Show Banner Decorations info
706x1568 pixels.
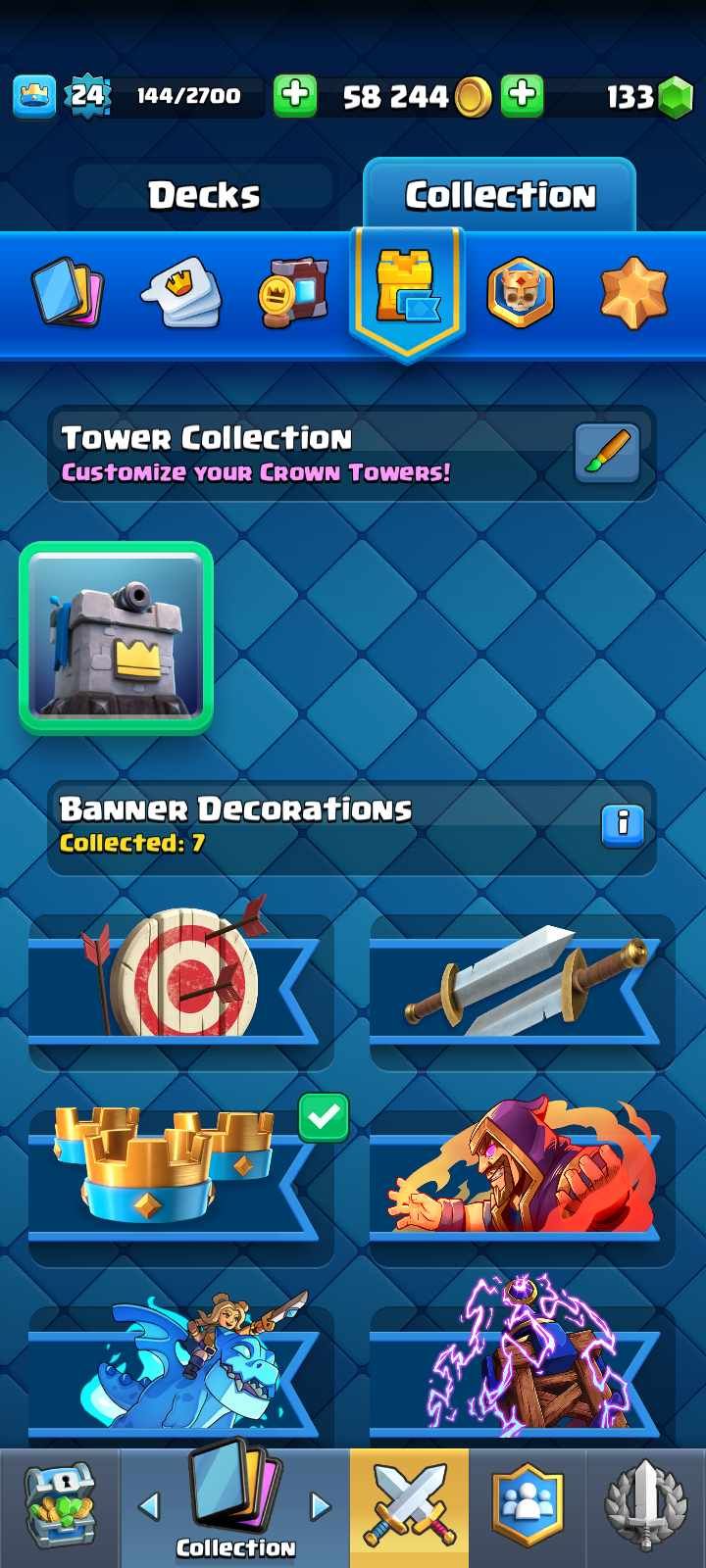pos(623,823)
